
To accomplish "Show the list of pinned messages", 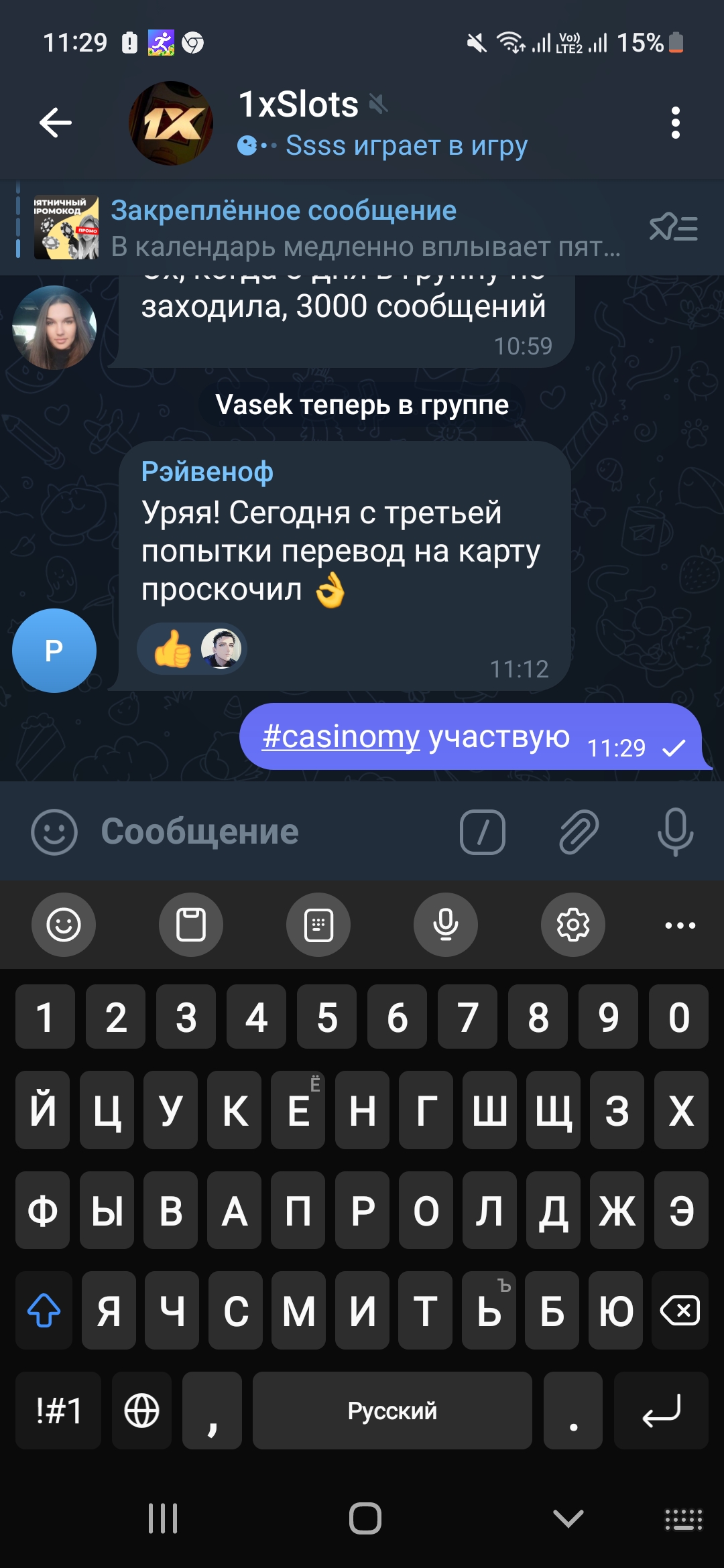I will [x=673, y=228].
